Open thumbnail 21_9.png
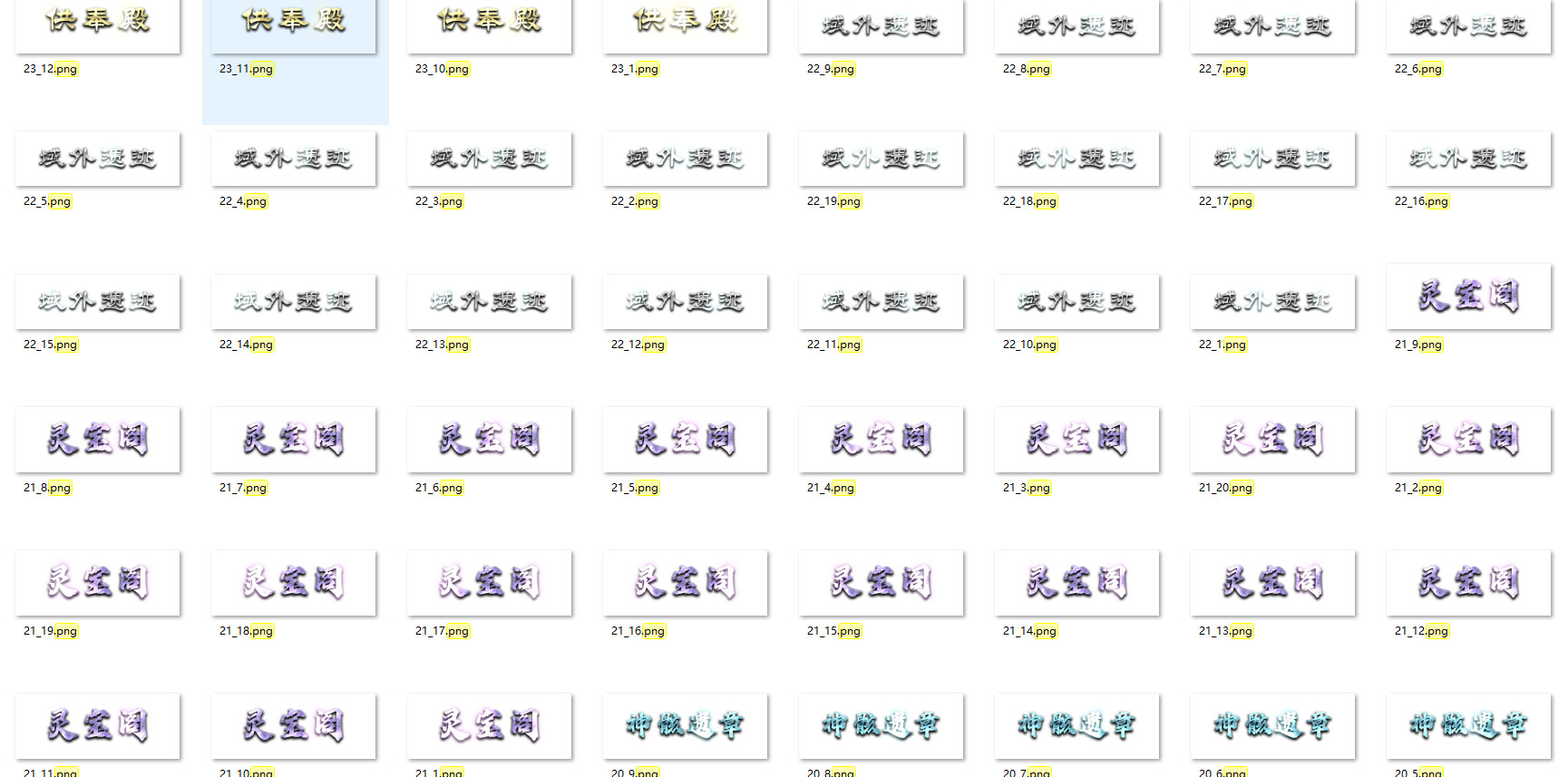 (x=1469, y=296)
